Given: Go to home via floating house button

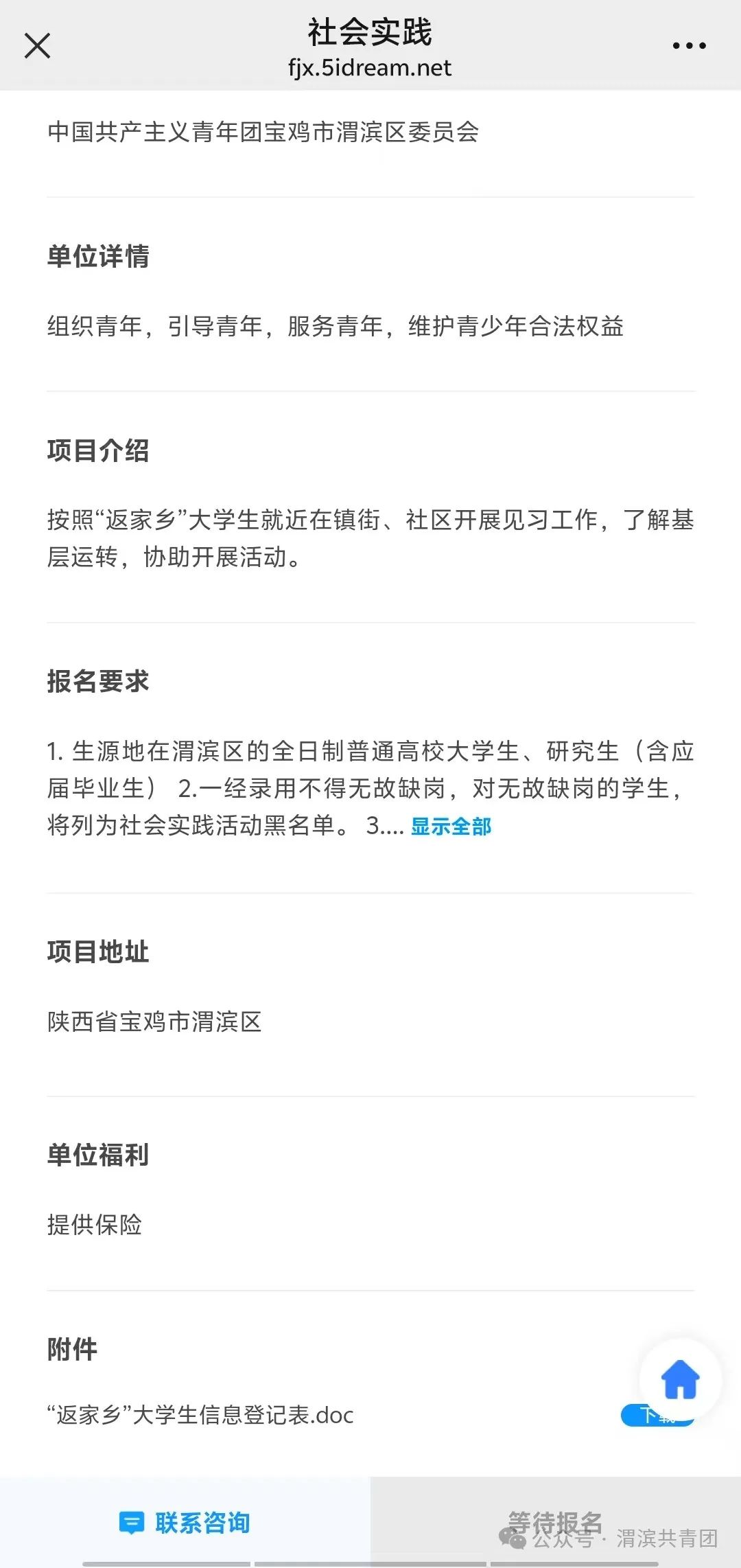Looking at the screenshot, I should click(680, 1380).
